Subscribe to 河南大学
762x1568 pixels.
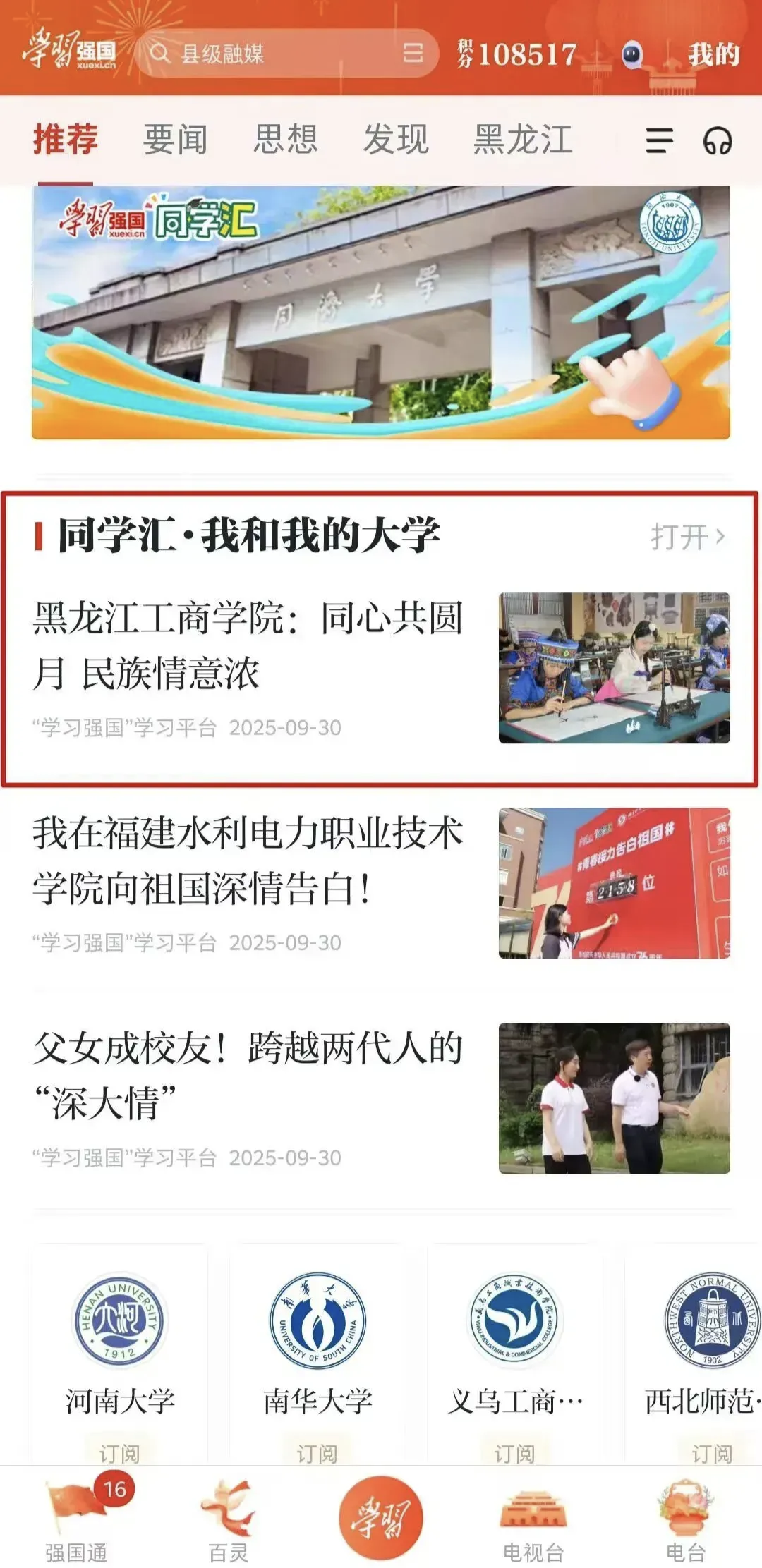(x=119, y=1452)
